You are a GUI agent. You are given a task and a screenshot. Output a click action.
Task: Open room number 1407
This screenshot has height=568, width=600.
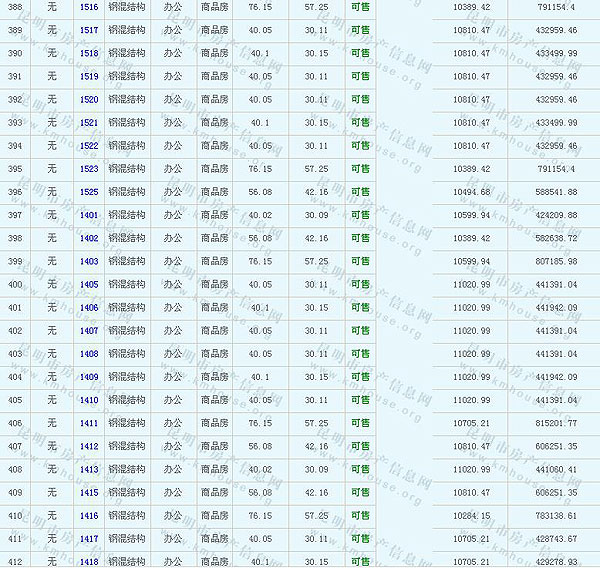(x=89, y=331)
